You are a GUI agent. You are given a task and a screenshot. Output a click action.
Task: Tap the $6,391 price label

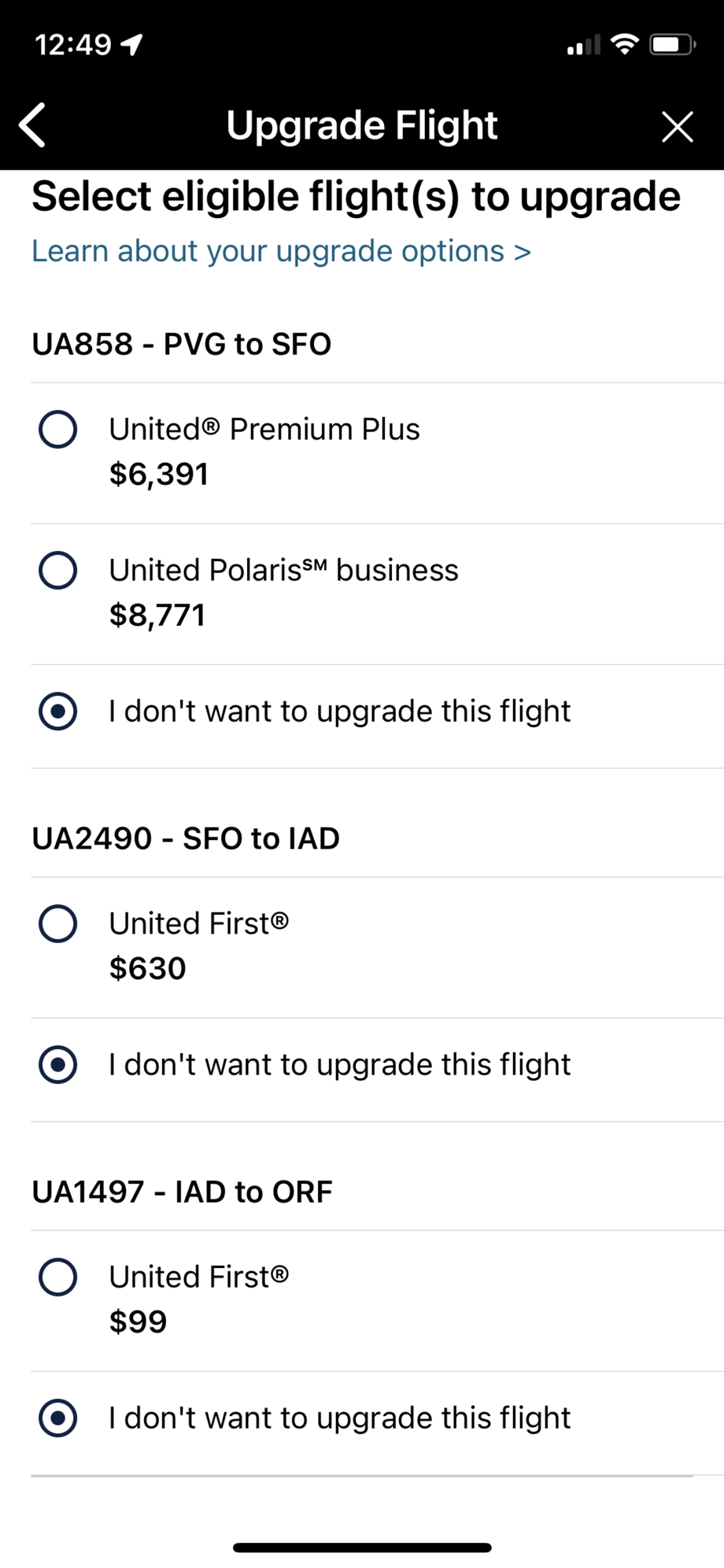158,473
